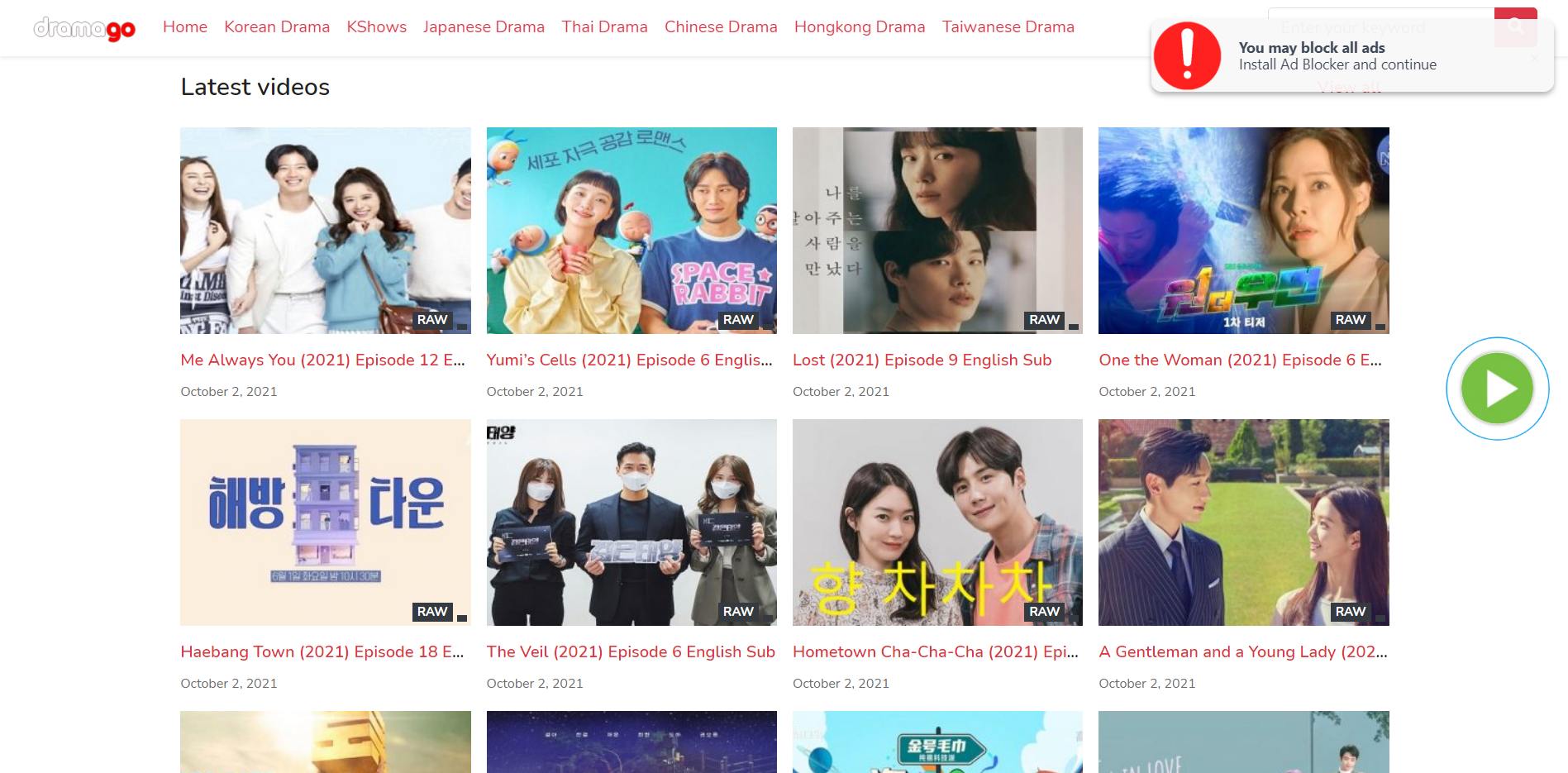Open the Home navigation link
The height and width of the screenshot is (773, 1568).
(184, 27)
